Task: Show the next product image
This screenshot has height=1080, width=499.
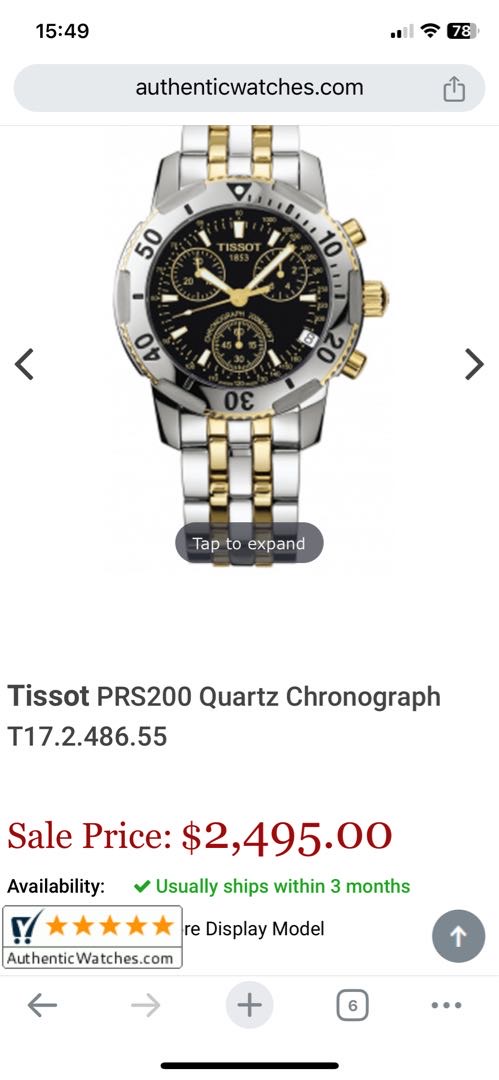Action: 474,364
